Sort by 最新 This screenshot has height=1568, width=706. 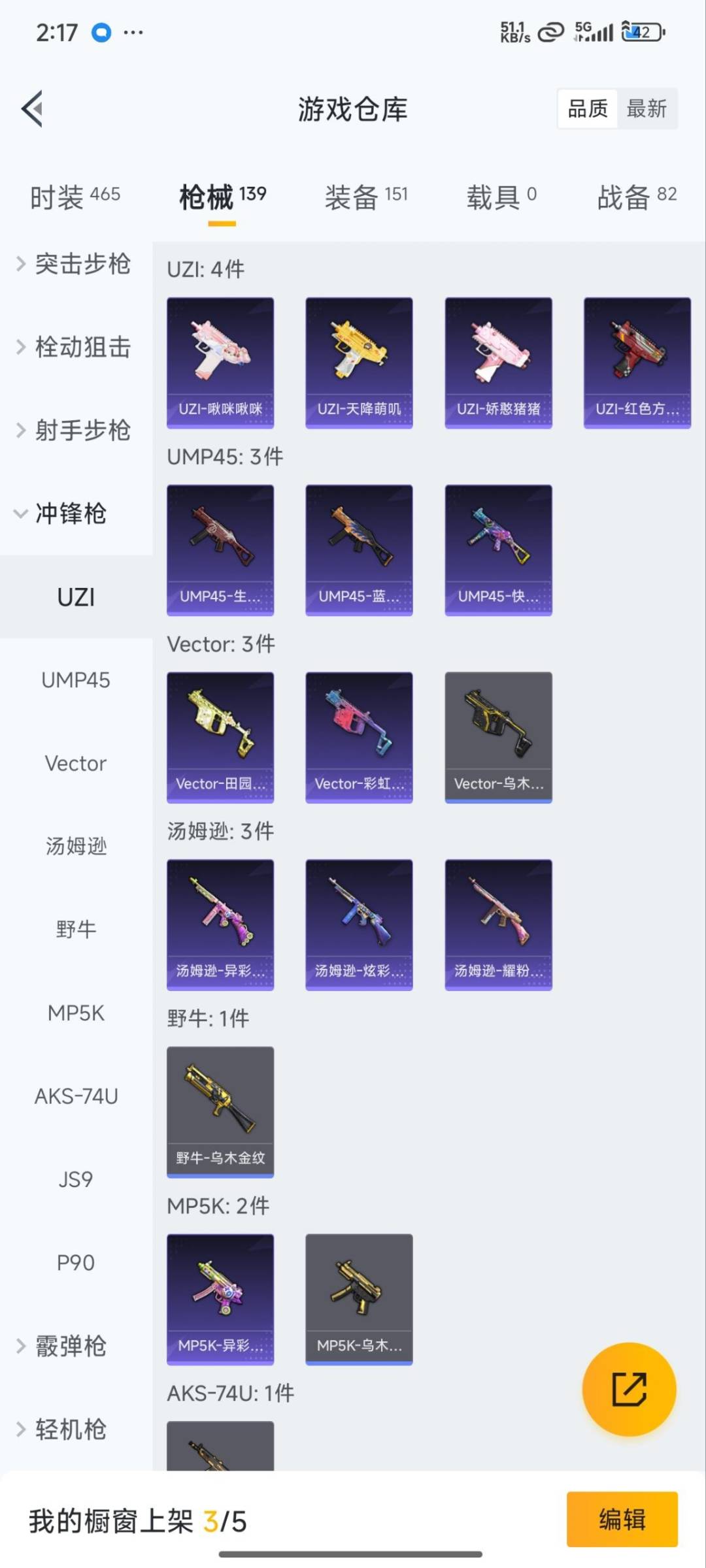pyautogui.click(x=647, y=108)
